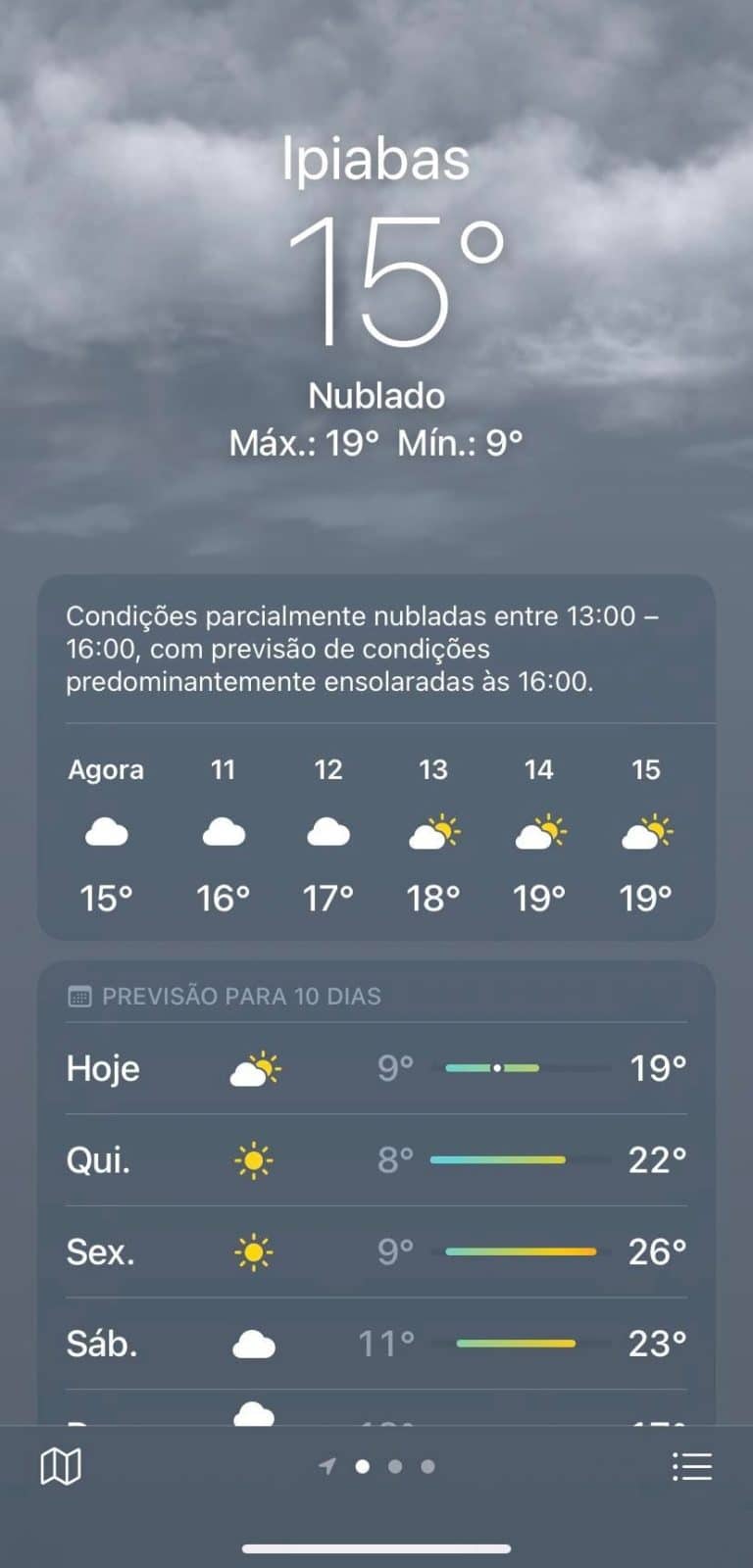Tap the location arrow indicator
The image size is (753, 1568).
pyautogui.click(x=327, y=1466)
